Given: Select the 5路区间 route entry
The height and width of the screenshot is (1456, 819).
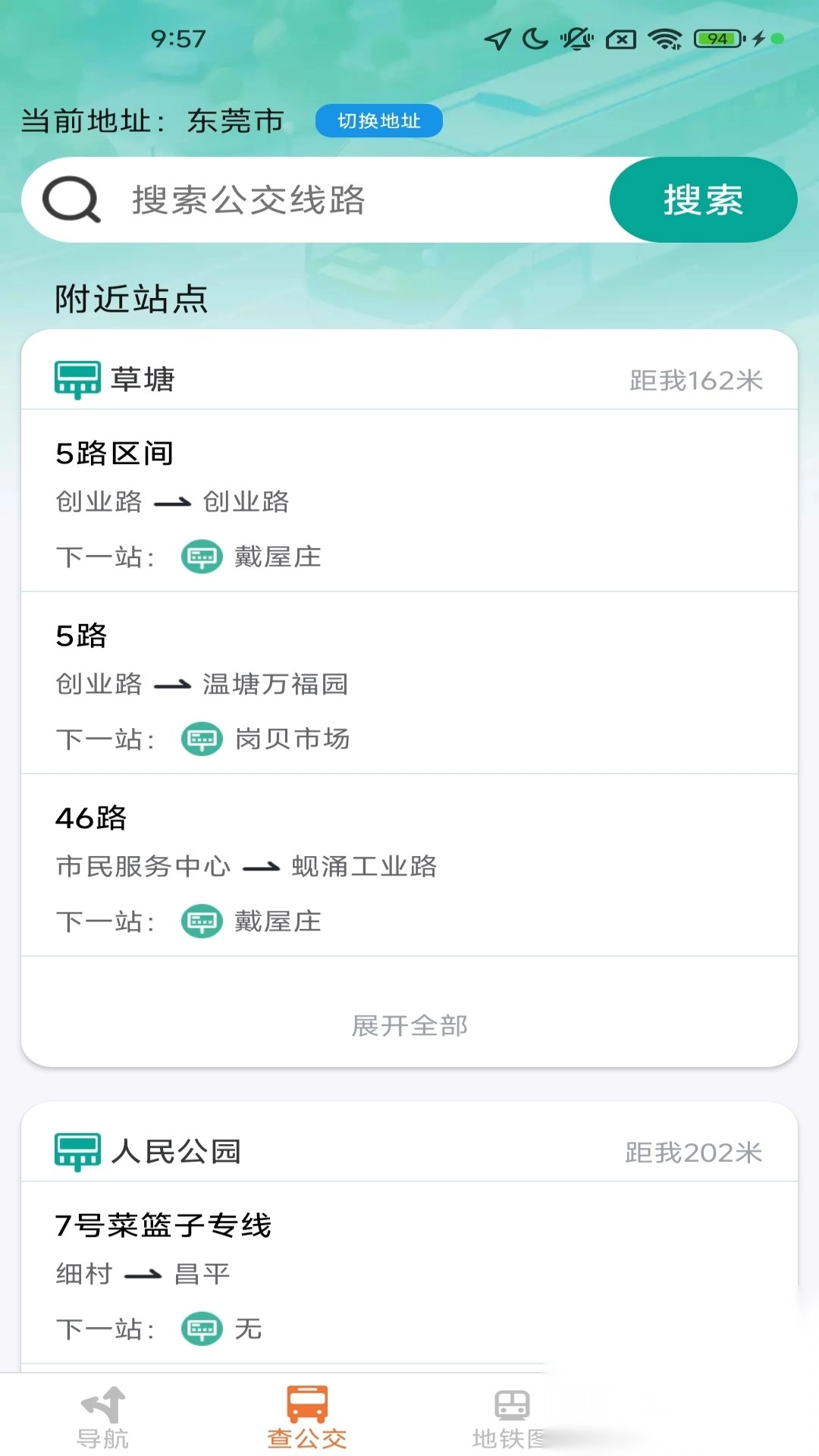Looking at the screenshot, I should pos(115,453).
